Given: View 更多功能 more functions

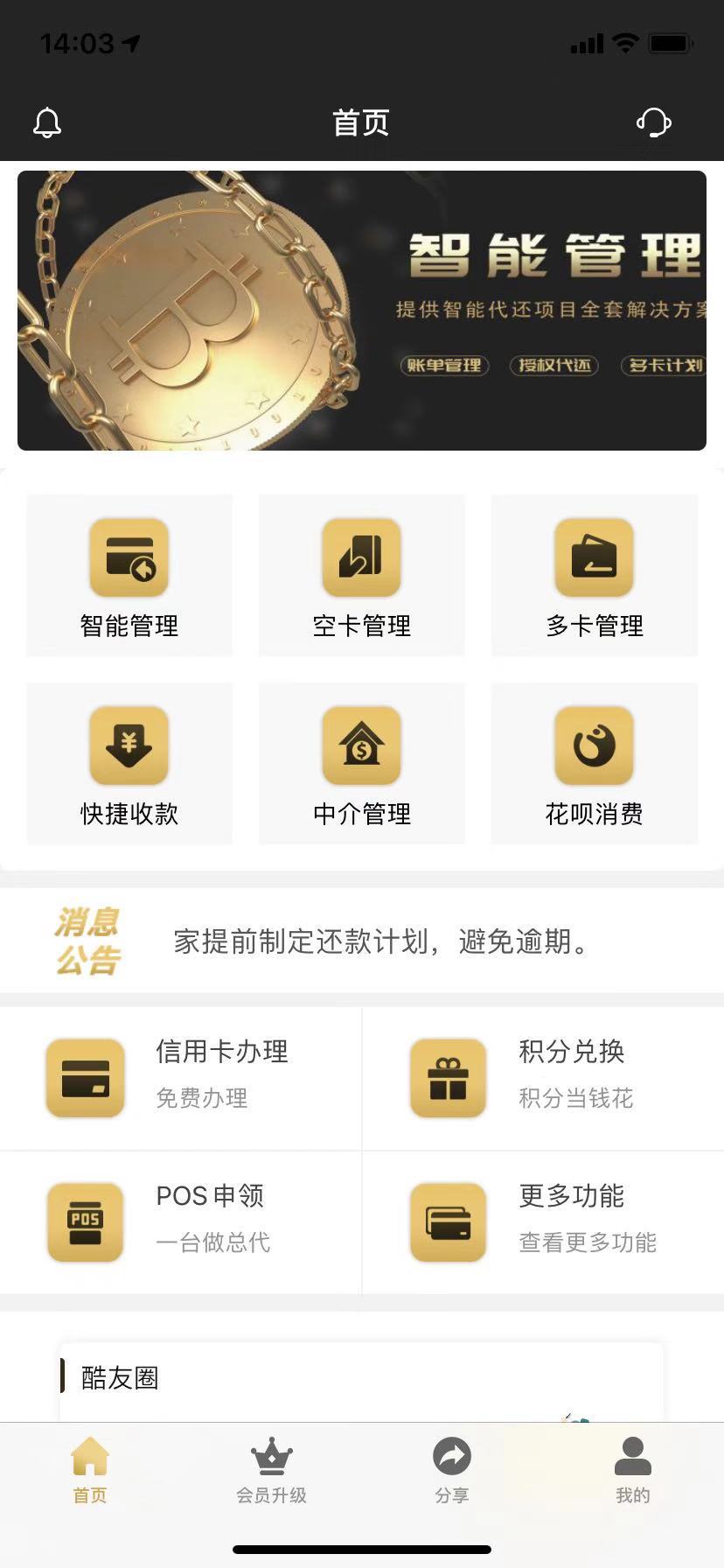Looking at the screenshot, I should point(543,1222).
